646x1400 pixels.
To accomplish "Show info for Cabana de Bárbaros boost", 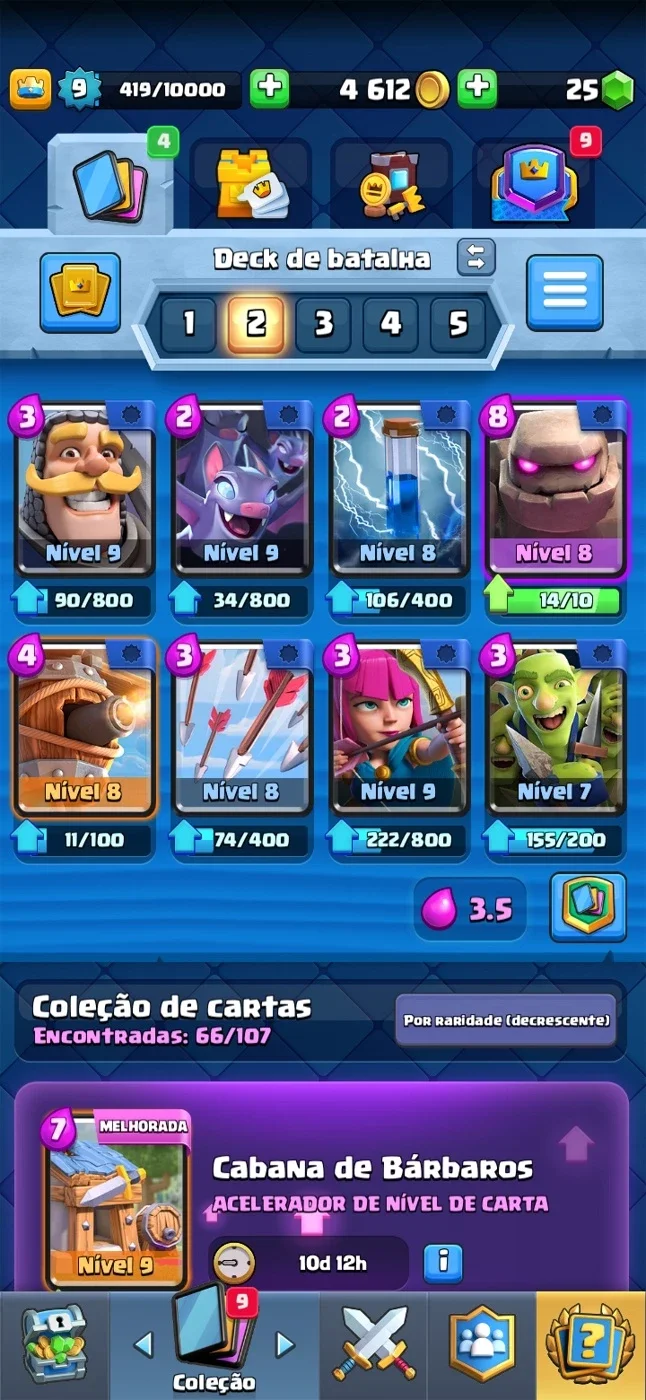I will click(443, 1264).
